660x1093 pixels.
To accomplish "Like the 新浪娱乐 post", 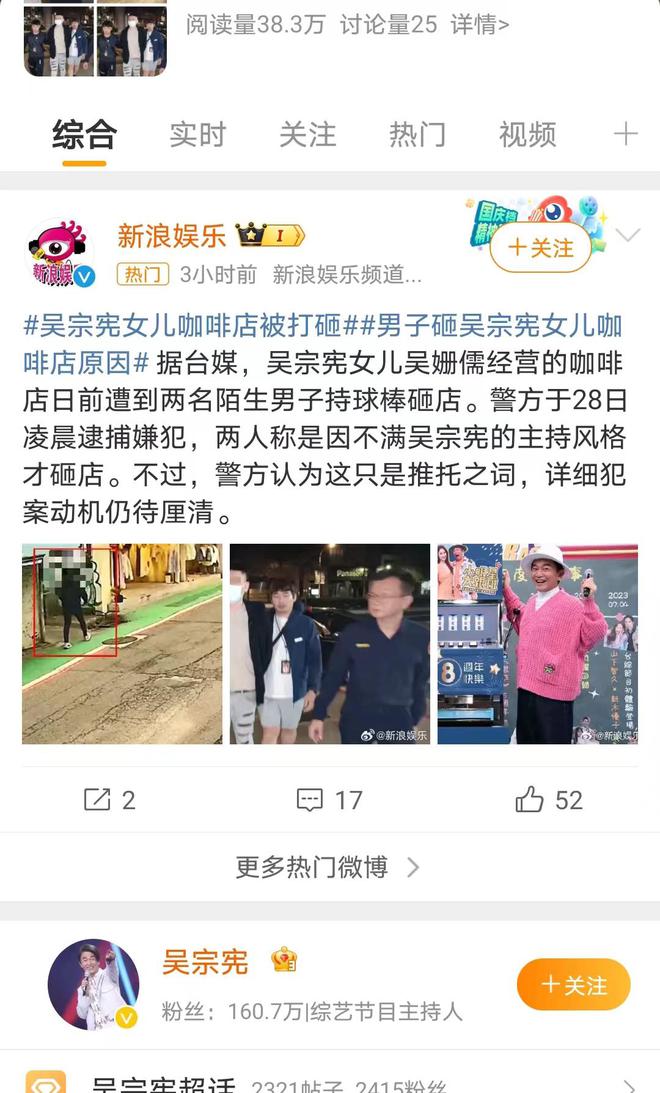I will (549, 799).
